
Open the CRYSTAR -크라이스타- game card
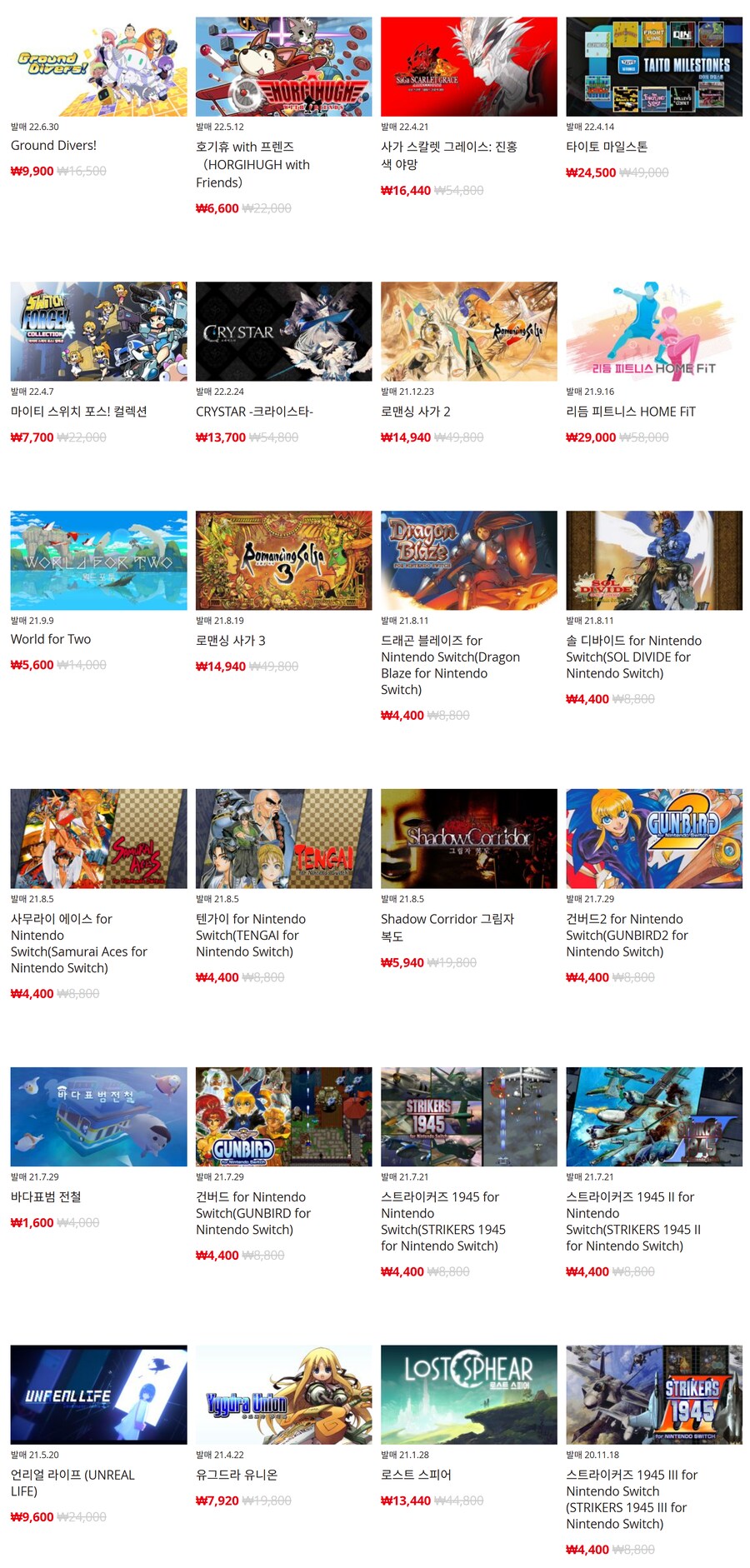point(283,331)
